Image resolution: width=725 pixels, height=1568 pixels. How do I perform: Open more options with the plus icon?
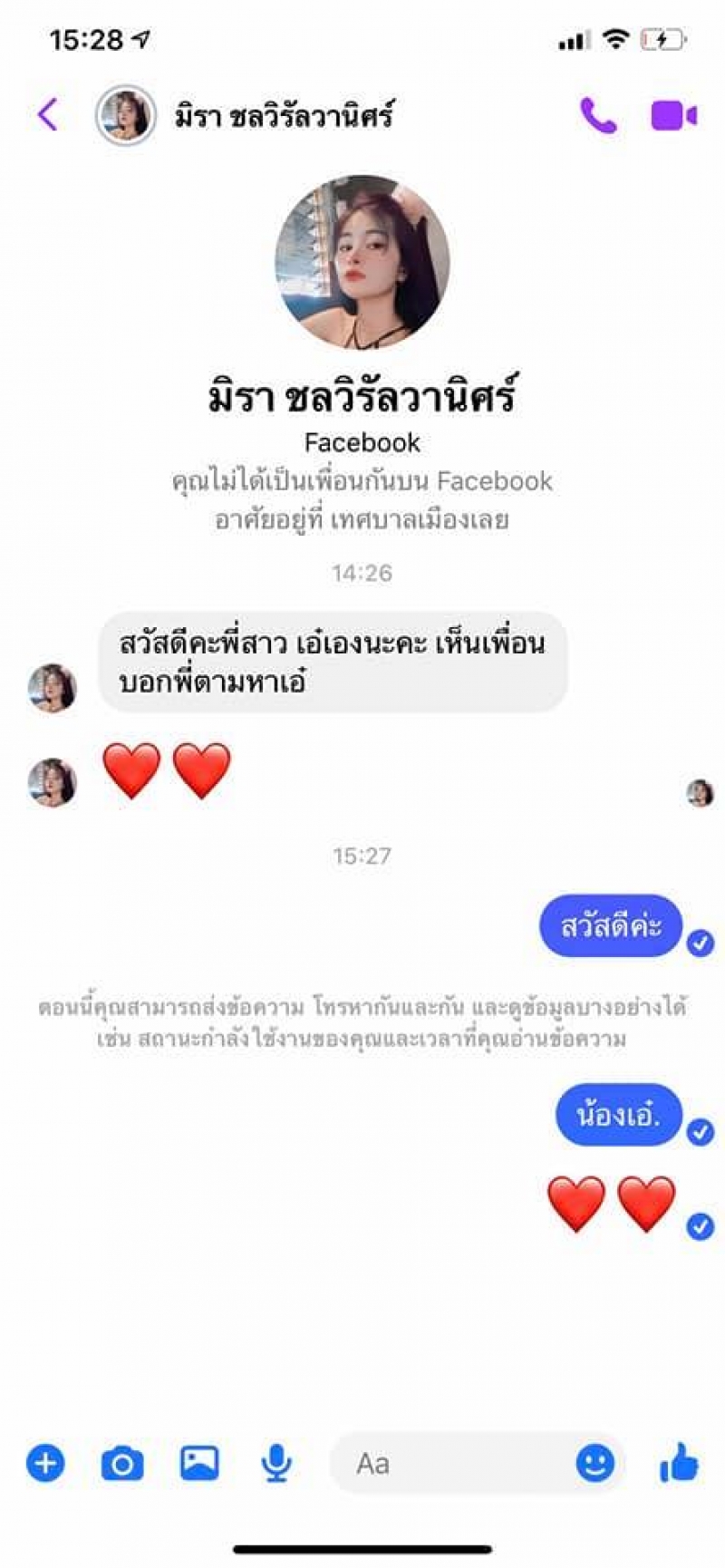pyautogui.click(x=45, y=1463)
